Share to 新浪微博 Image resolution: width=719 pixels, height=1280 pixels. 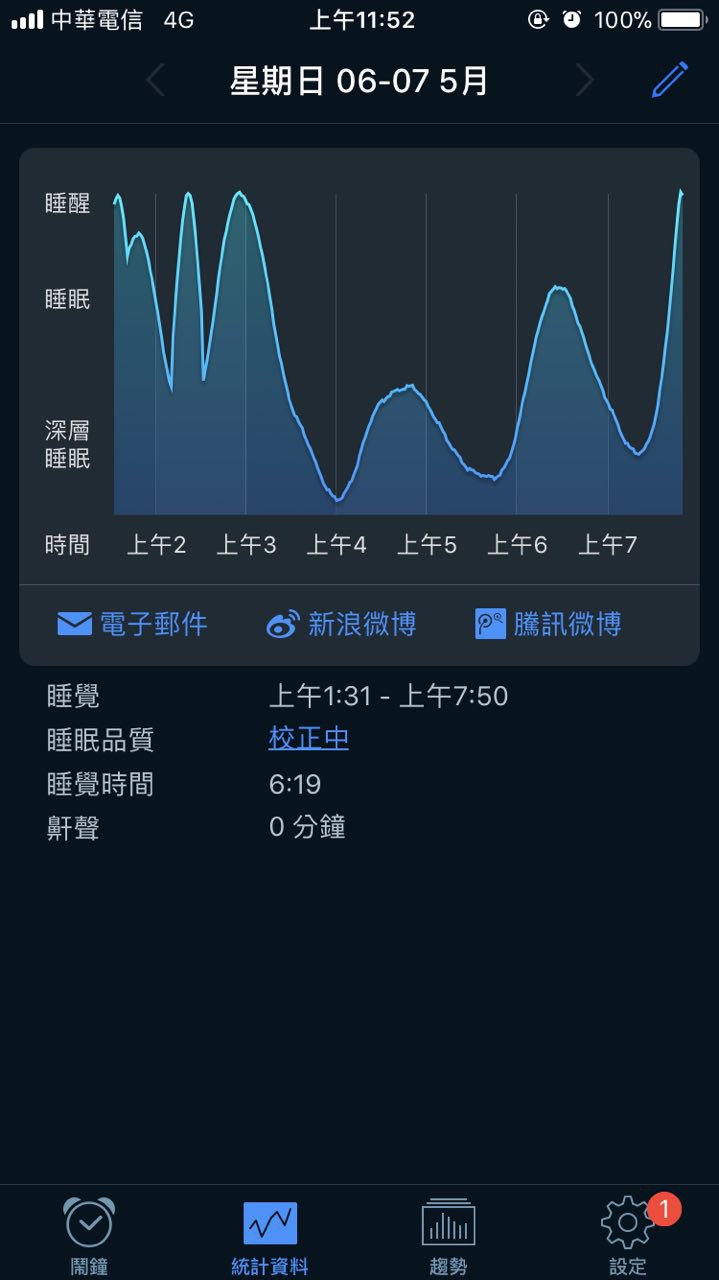click(341, 624)
